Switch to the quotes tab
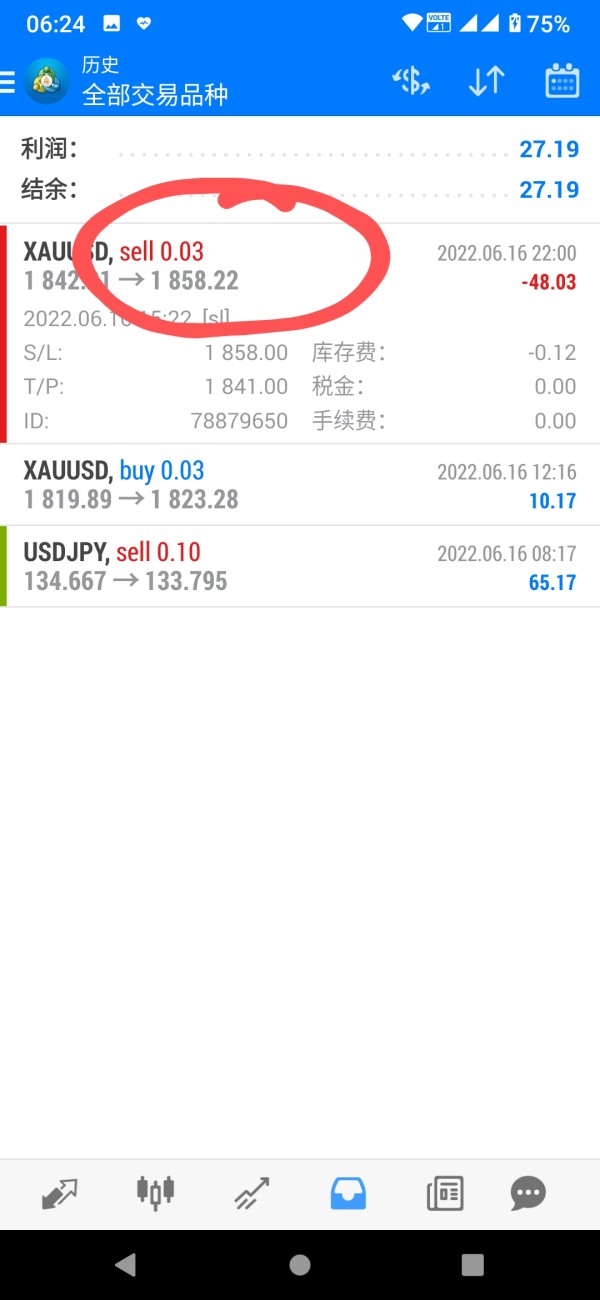The width and height of the screenshot is (600, 1300). coord(60,1192)
